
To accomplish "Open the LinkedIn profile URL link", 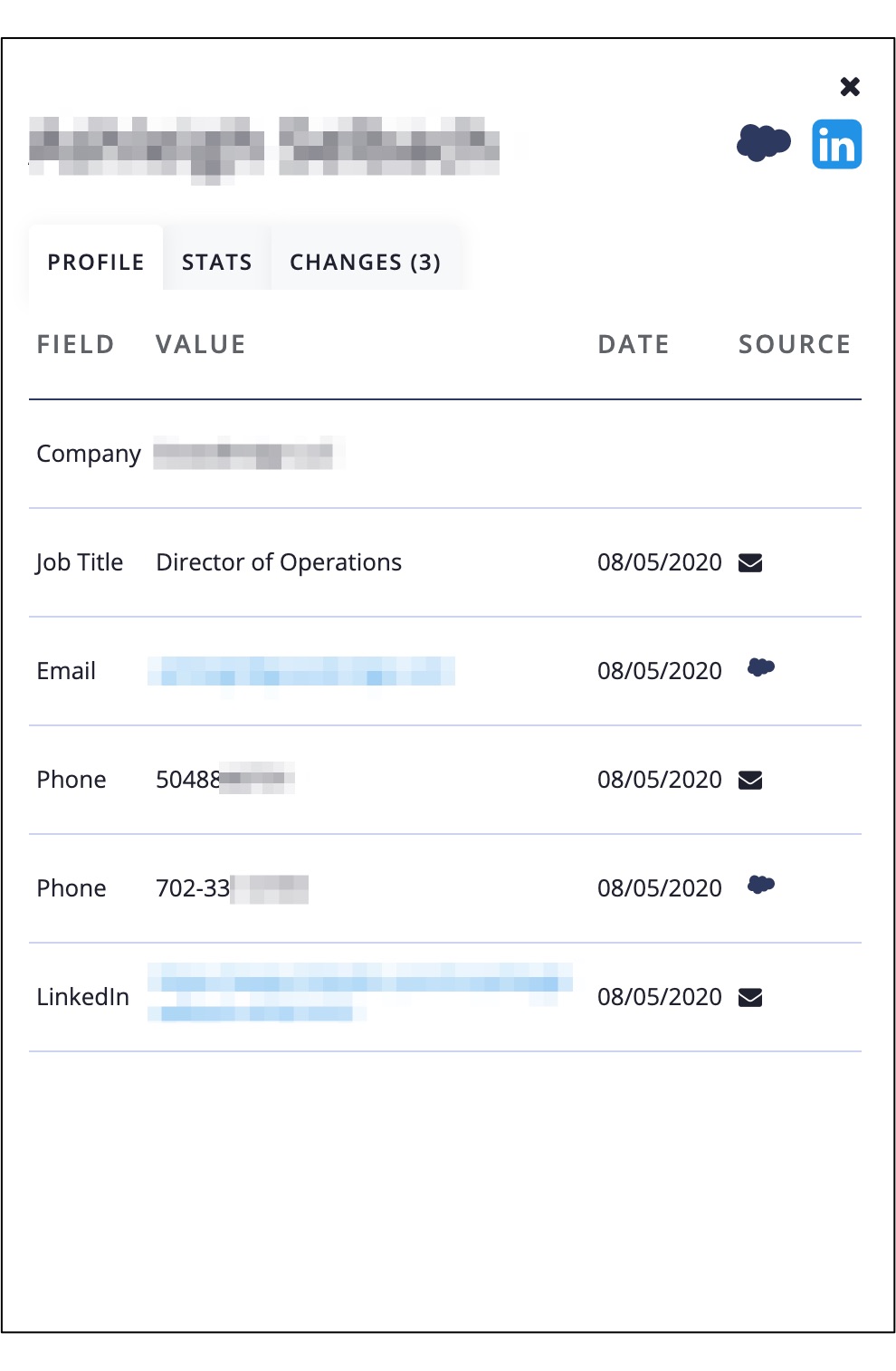I will 359,985.
